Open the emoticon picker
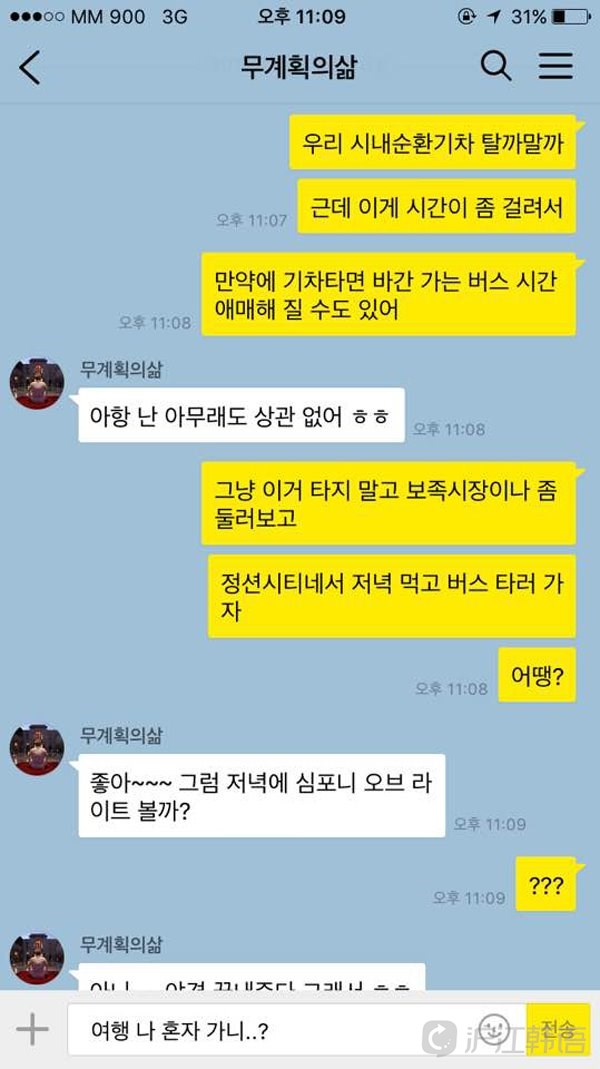The image size is (600, 1069). [x=493, y=1029]
